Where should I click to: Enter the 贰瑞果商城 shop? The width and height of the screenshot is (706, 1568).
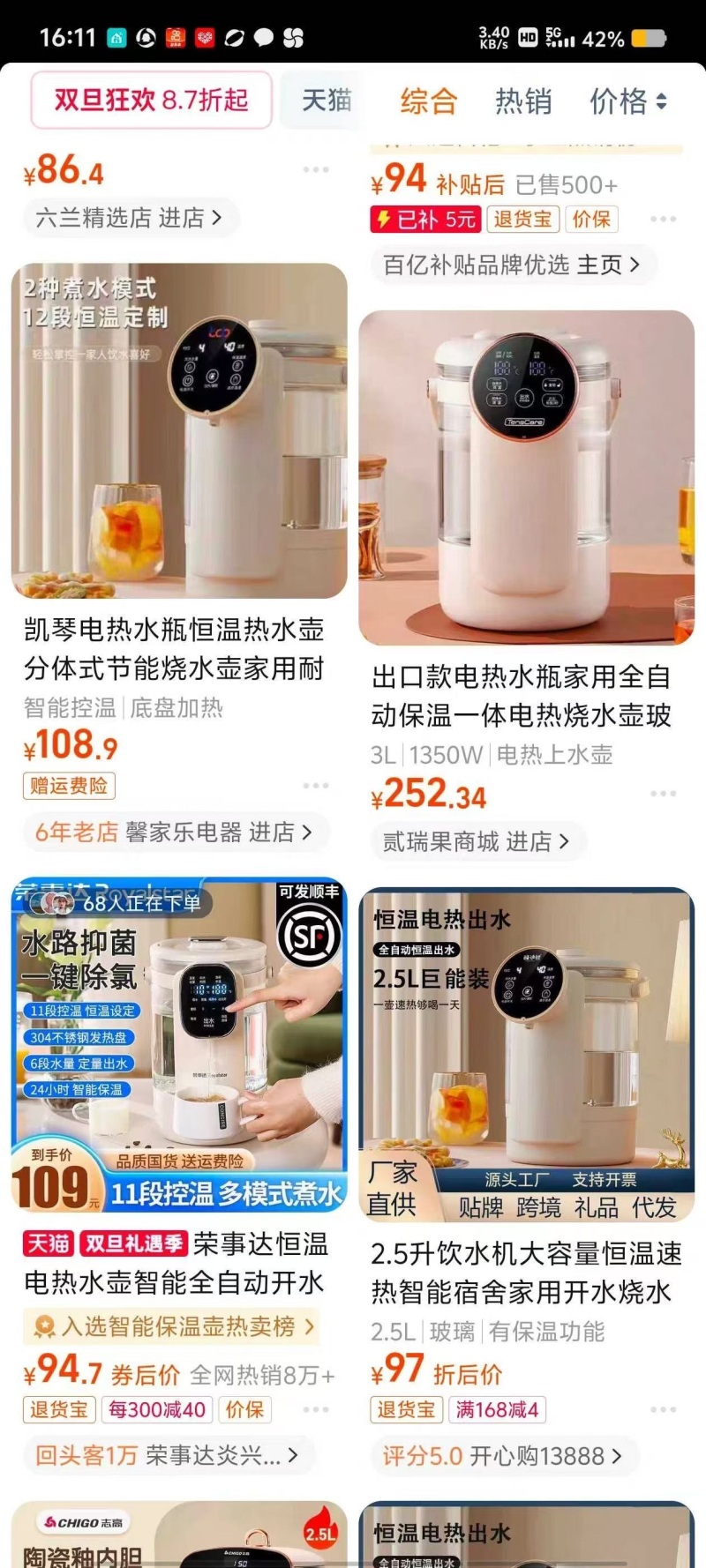(476, 842)
